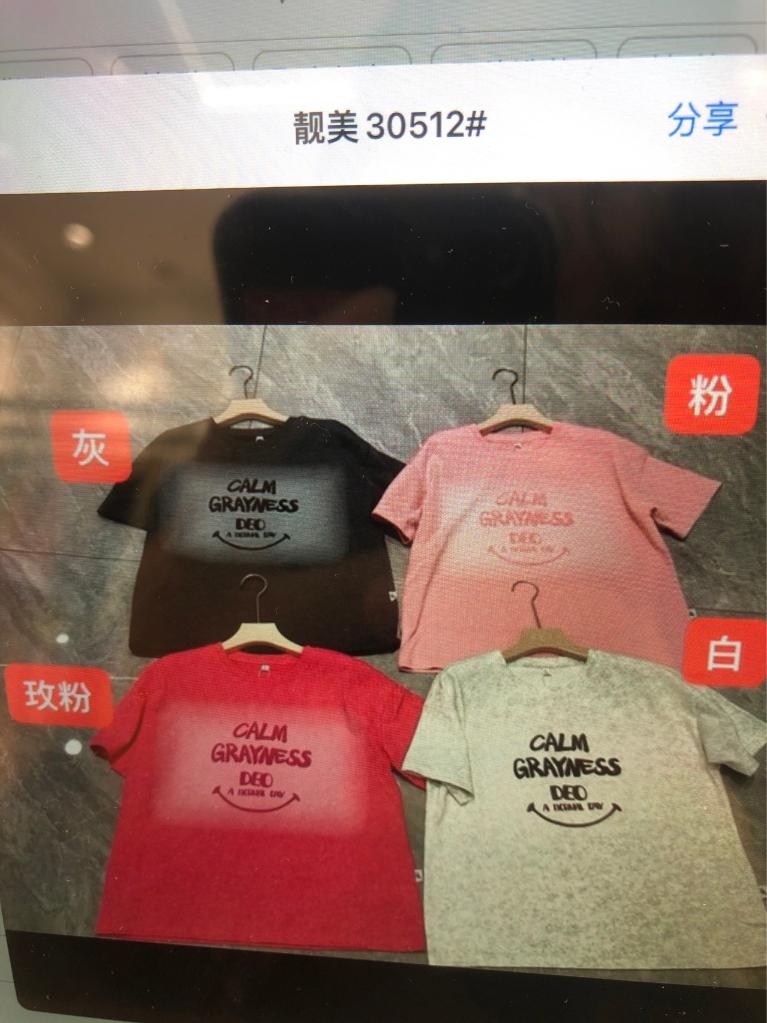The height and width of the screenshot is (1023, 767).
Task: Tap the 分享 share button
Action: coord(702,120)
